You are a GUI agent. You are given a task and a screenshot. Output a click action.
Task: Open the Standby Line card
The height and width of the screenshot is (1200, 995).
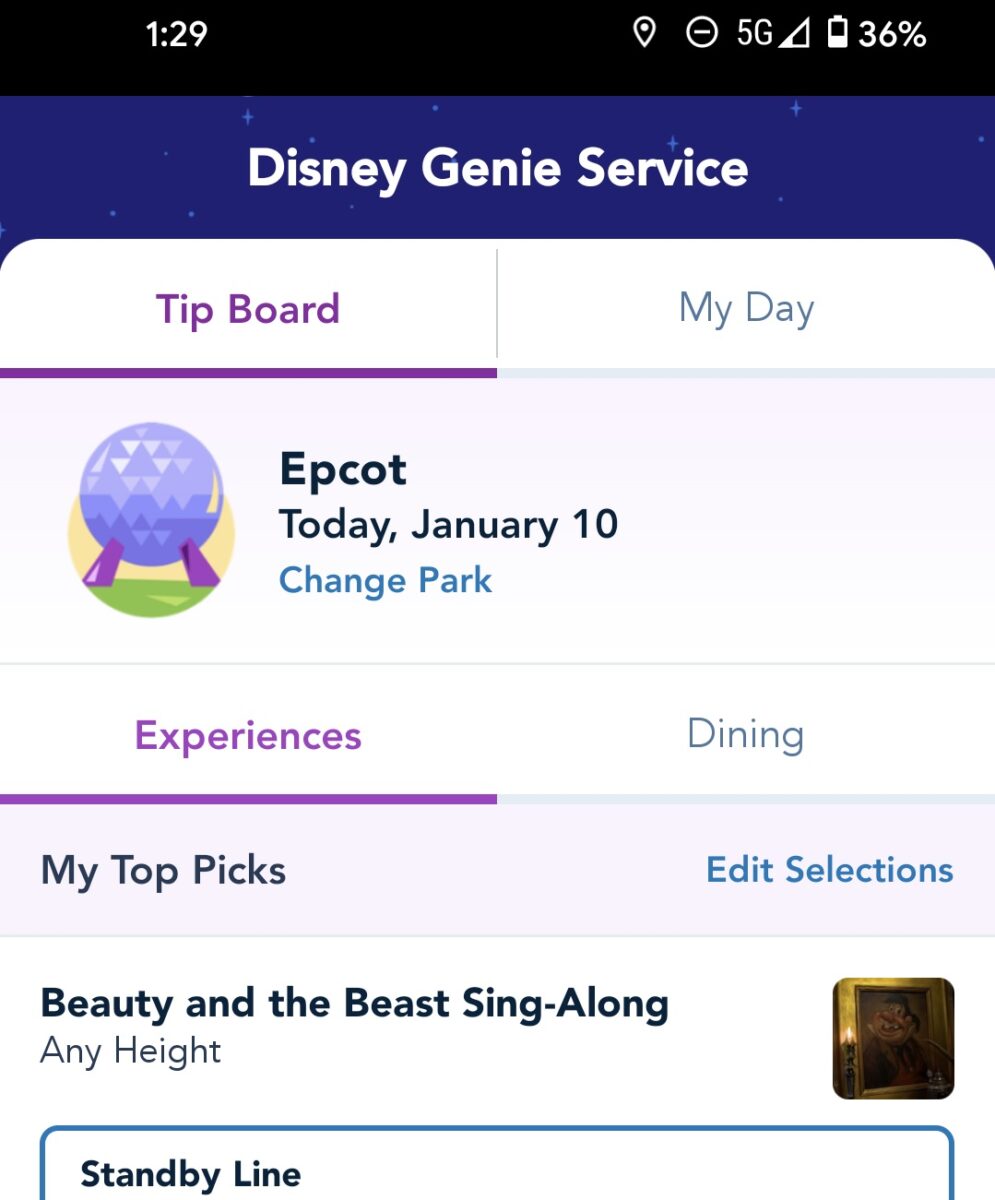click(496, 1168)
